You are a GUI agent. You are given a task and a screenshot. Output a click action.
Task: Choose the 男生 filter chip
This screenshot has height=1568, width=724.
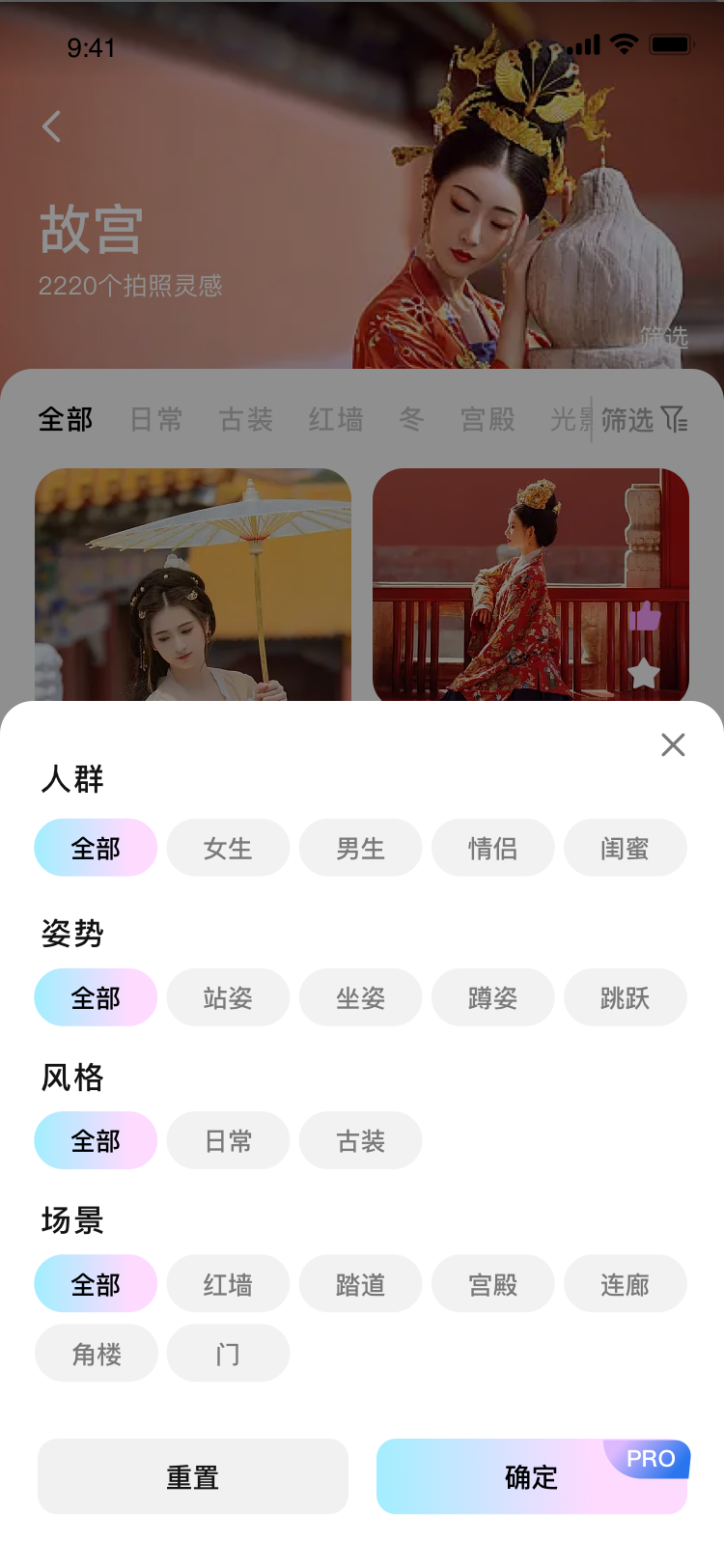click(x=360, y=848)
